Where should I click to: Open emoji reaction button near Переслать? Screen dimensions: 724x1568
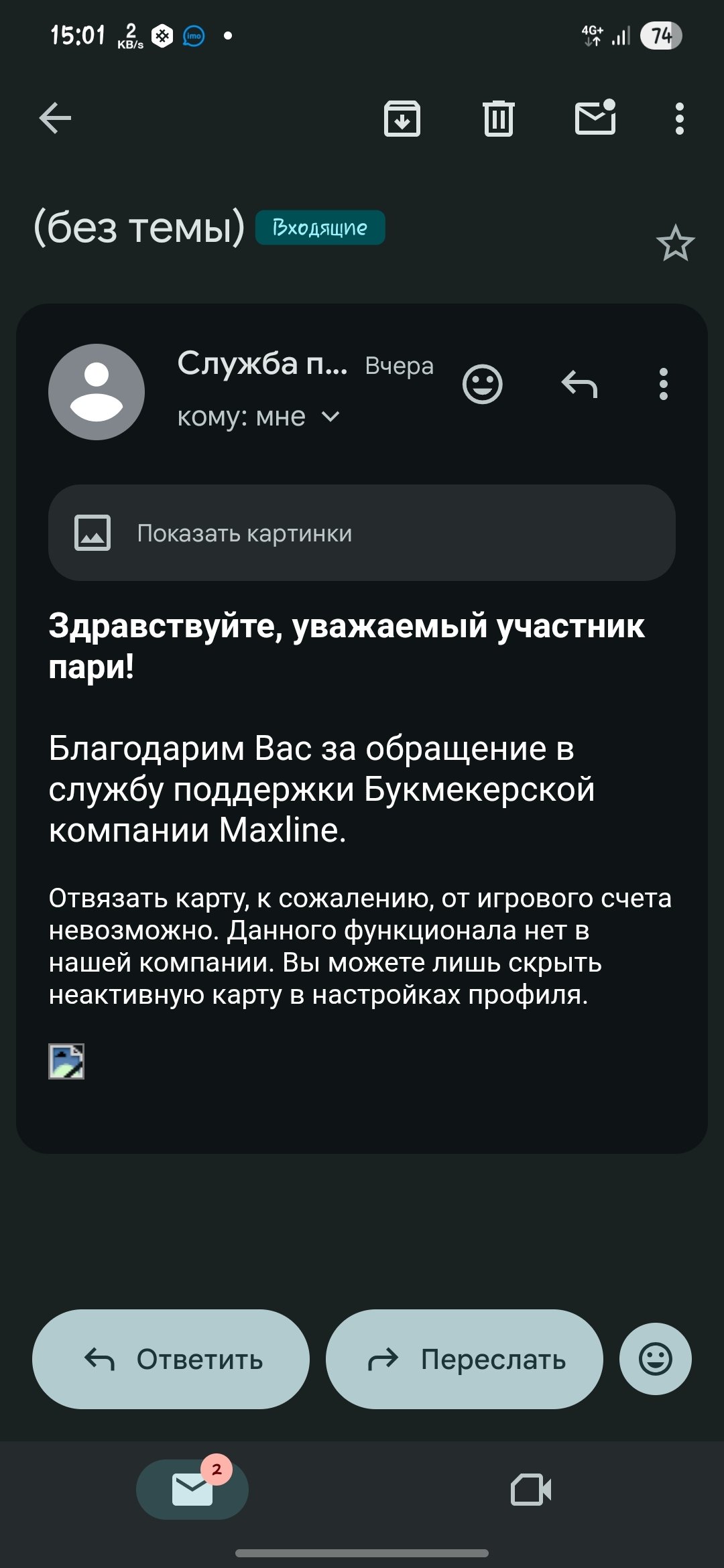click(x=655, y=1359)
